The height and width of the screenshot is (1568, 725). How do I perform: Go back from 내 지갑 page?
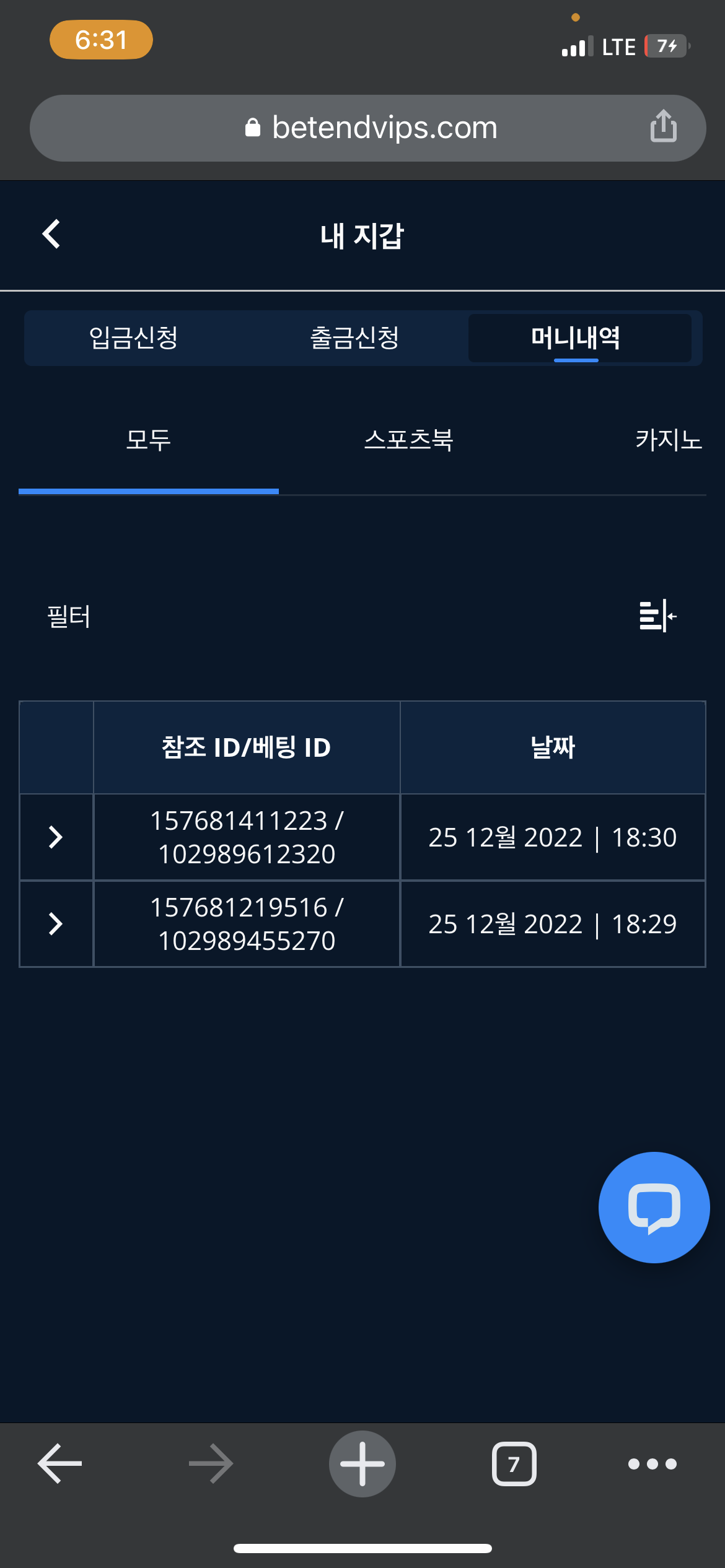pos(51,235)
